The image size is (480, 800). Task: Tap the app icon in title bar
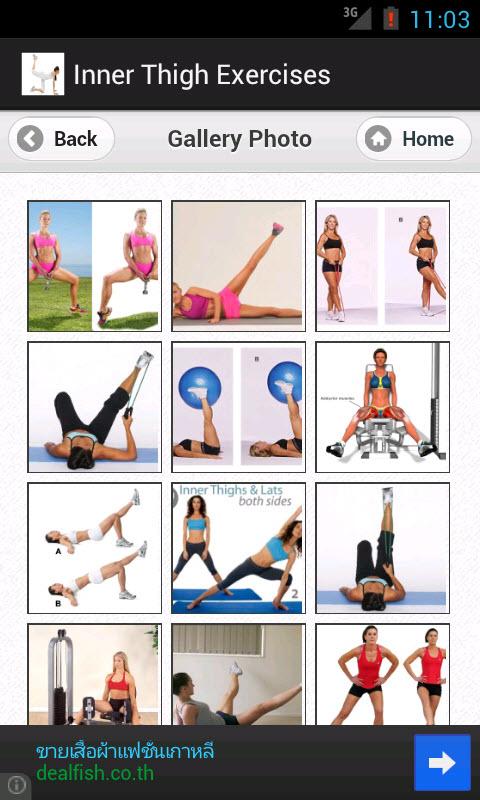pos(43,74)
